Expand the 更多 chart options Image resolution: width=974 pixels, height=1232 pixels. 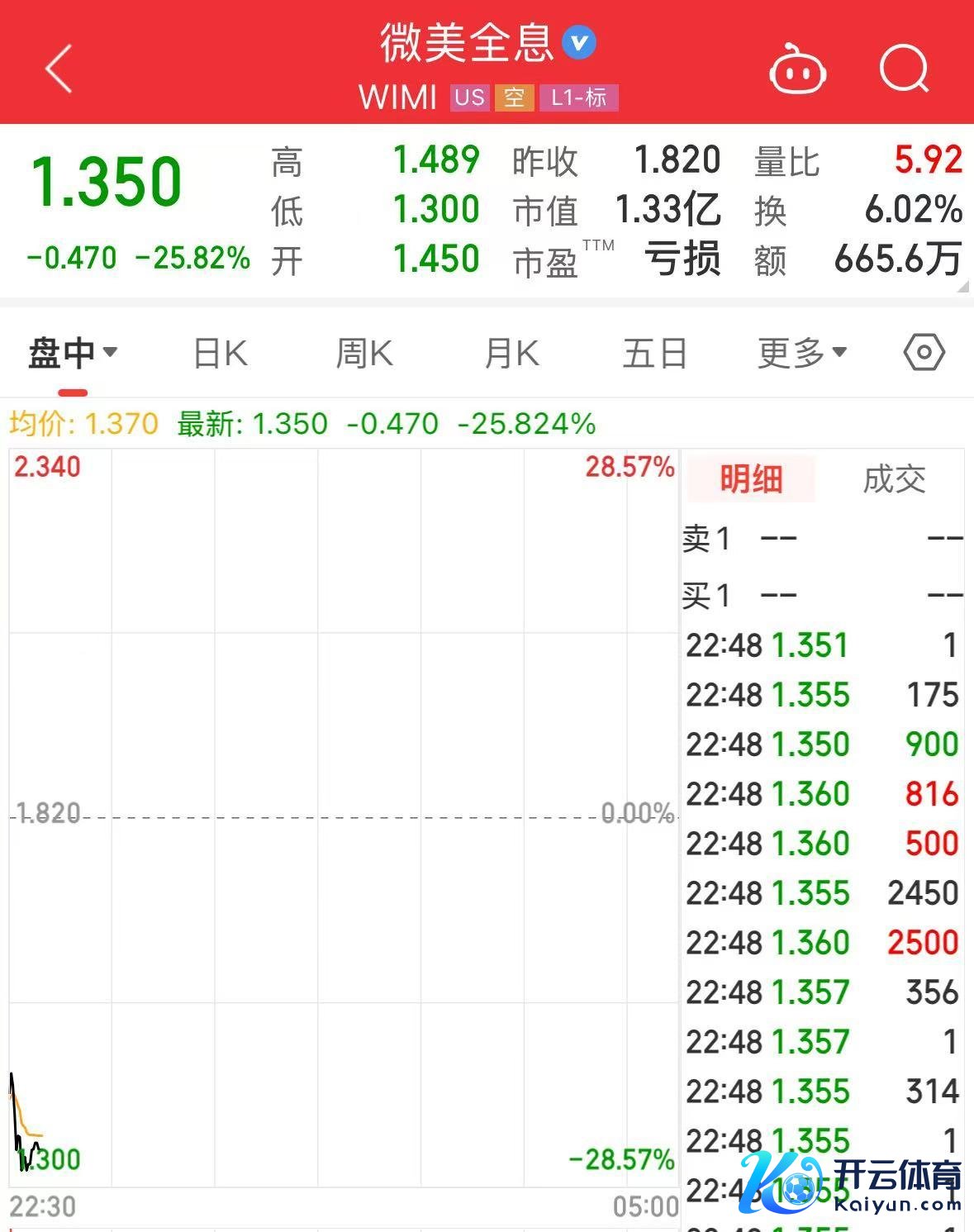point(802,354)
